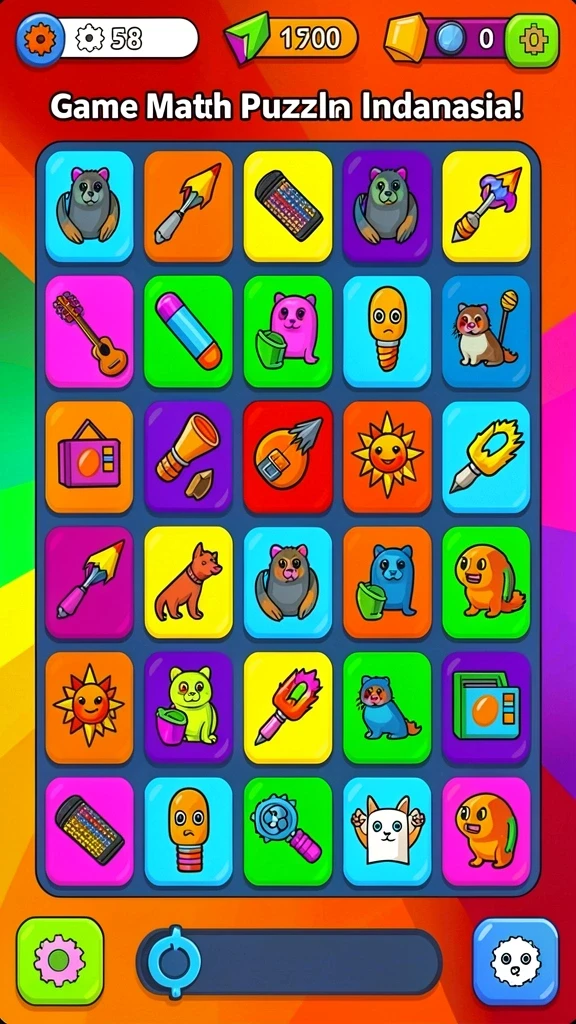Choose the pink radio tile on orange background
The width and height of the screenshot is (576, 1024).
[89, 457]
